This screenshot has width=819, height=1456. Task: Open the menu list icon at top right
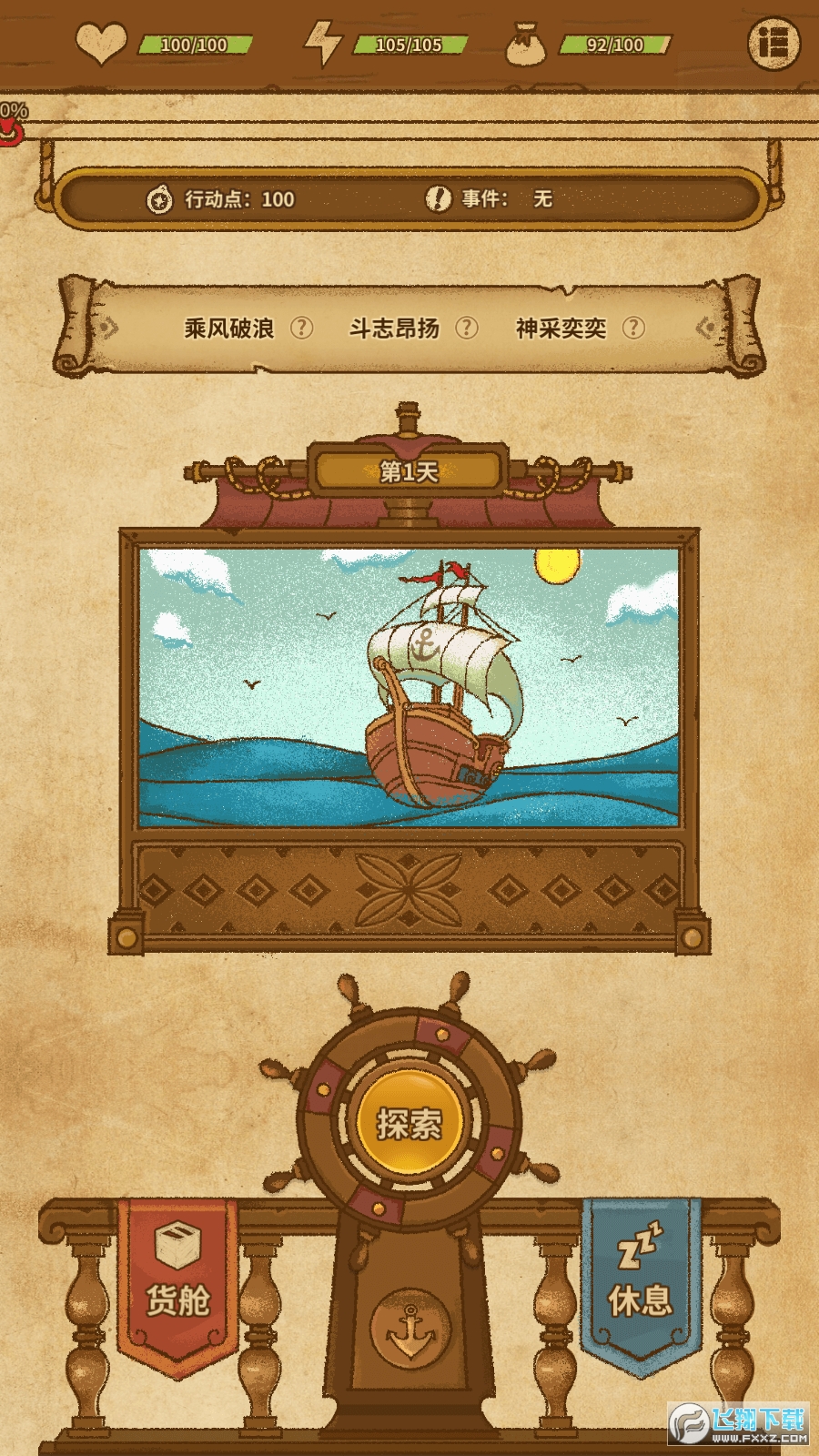[x=773, y=44]
